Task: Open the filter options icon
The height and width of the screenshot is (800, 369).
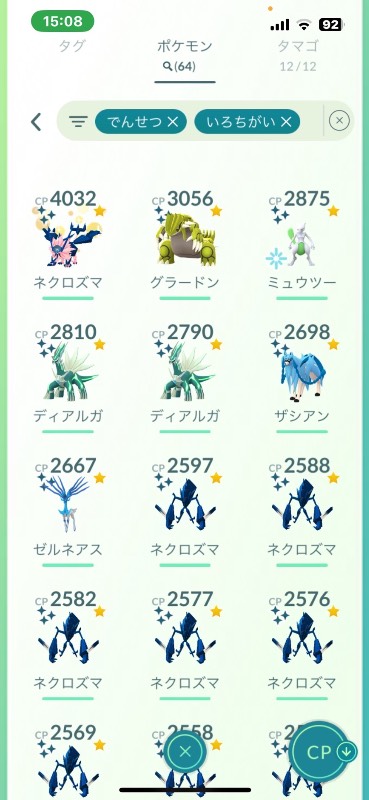Action: coord(78,121)
